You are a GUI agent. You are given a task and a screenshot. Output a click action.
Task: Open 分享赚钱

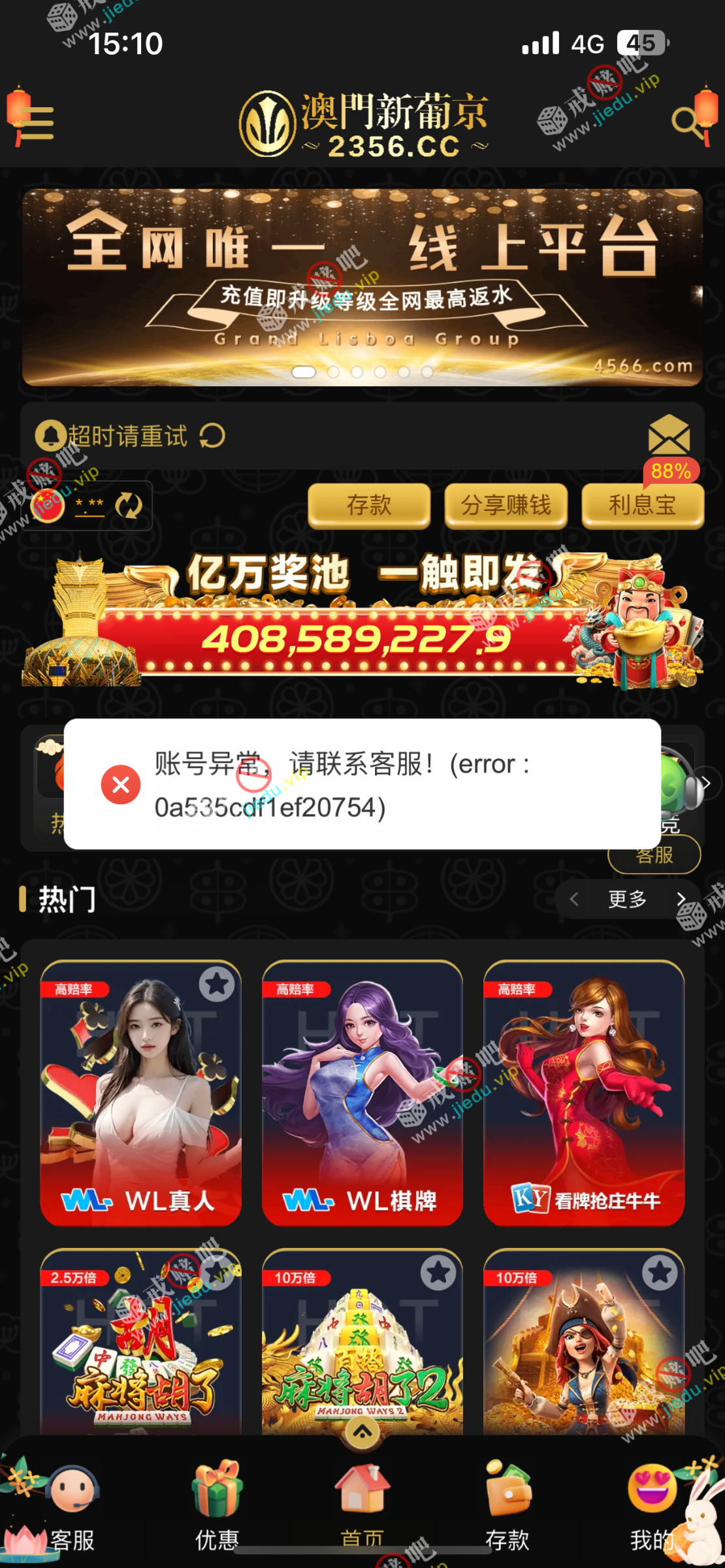[506, 505]
